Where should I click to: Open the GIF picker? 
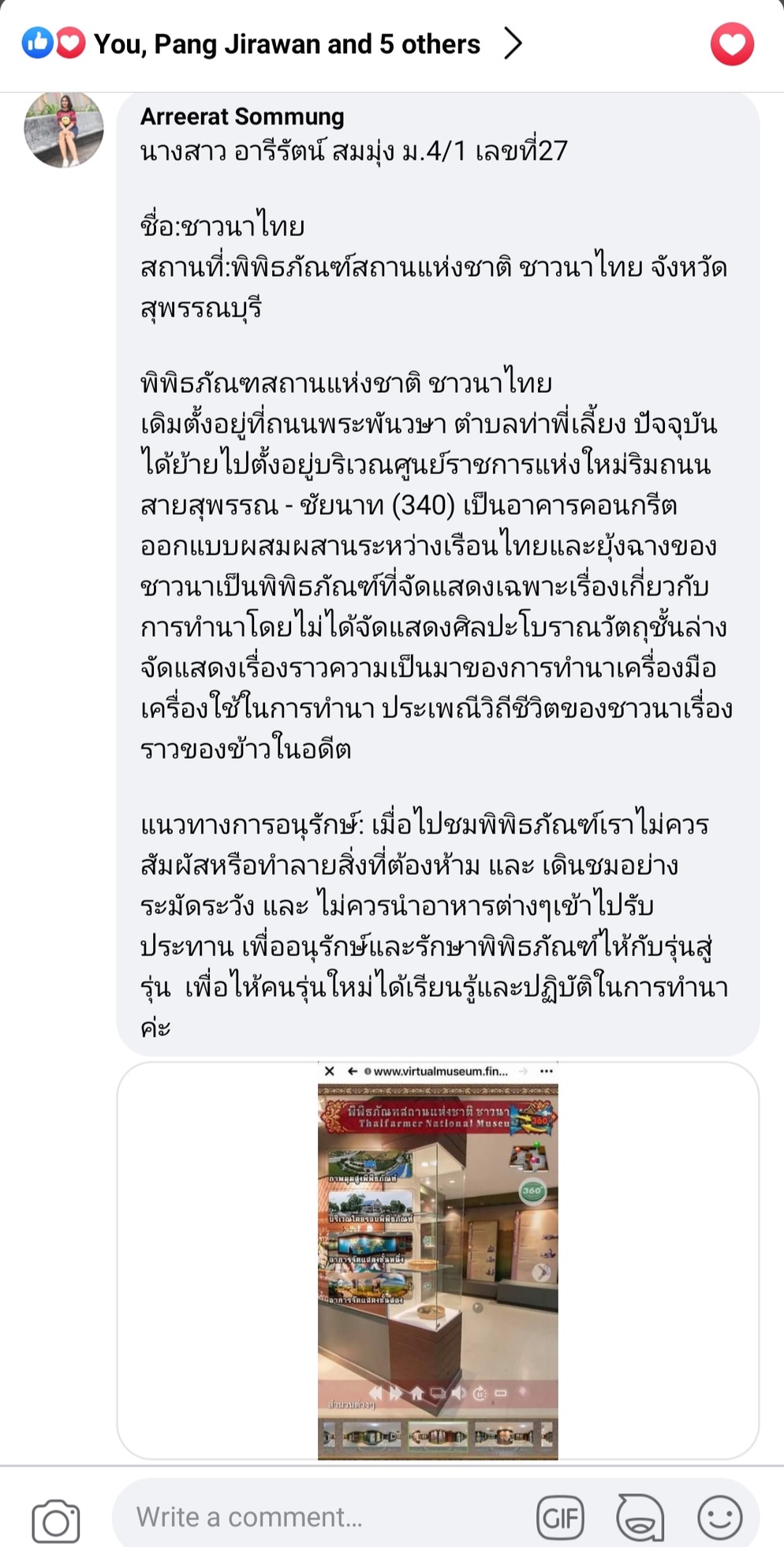click(x=561, y=1517)
